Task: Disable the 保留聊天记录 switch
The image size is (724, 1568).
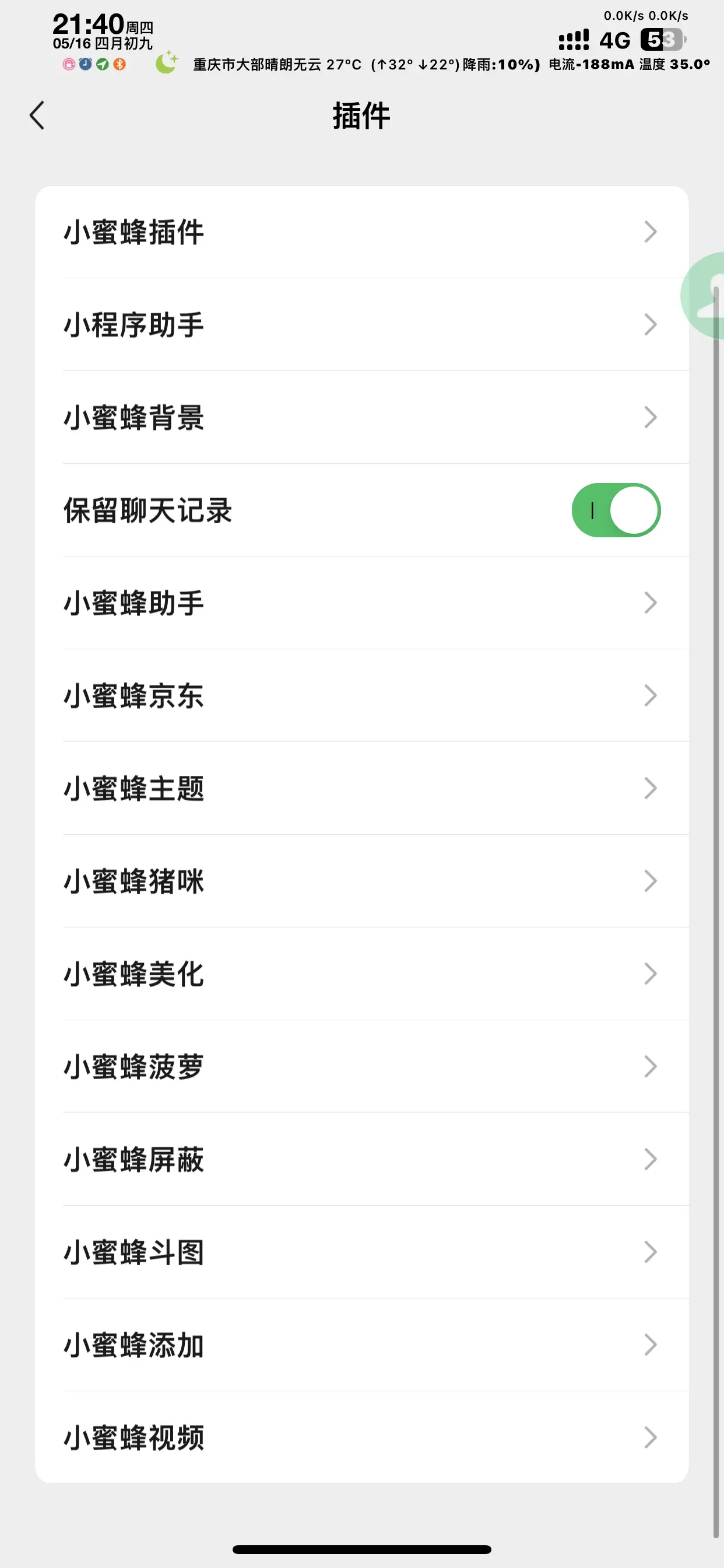Action: point(616,510)
